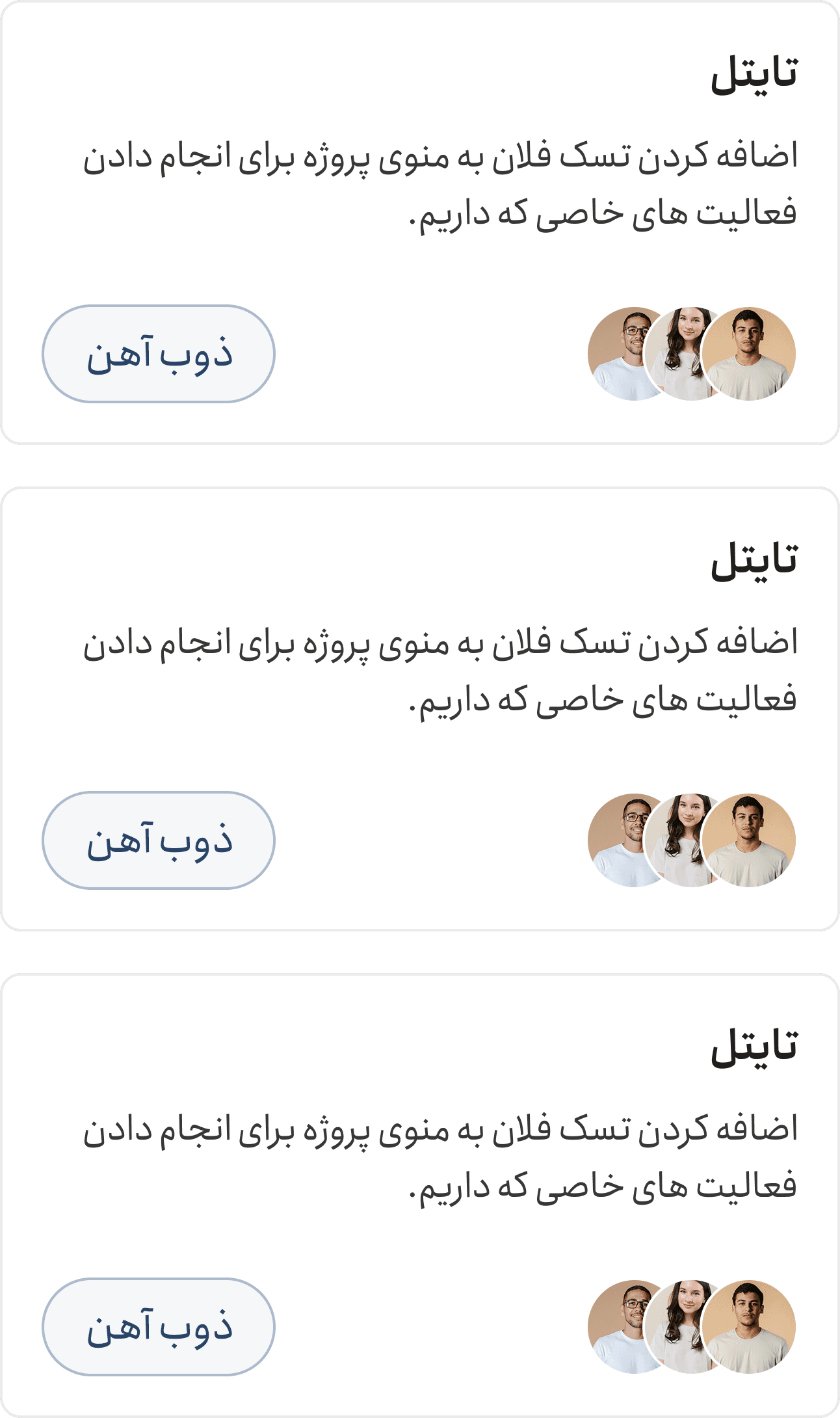
Task: Show assigned members on the third card
Action: click(691, 1327)
